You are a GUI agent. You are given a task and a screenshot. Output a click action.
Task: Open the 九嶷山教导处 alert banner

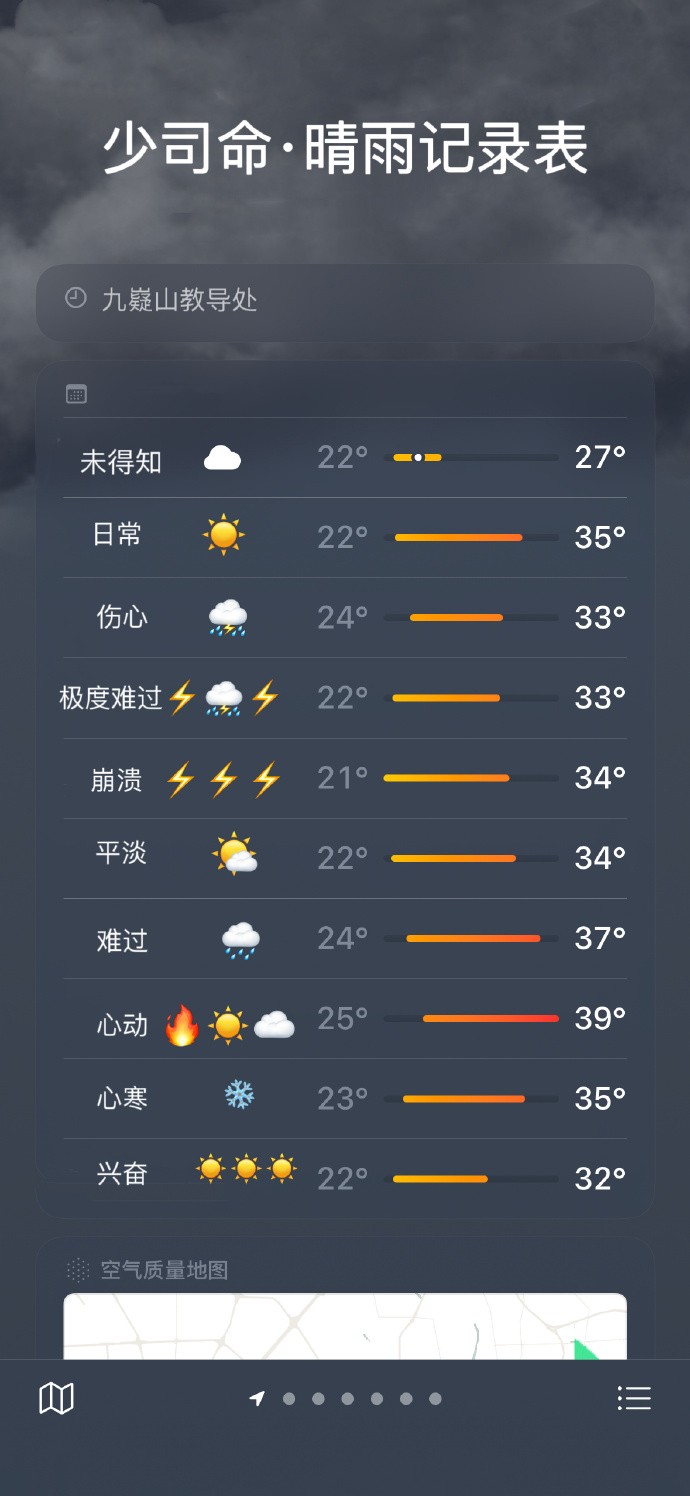345,300
